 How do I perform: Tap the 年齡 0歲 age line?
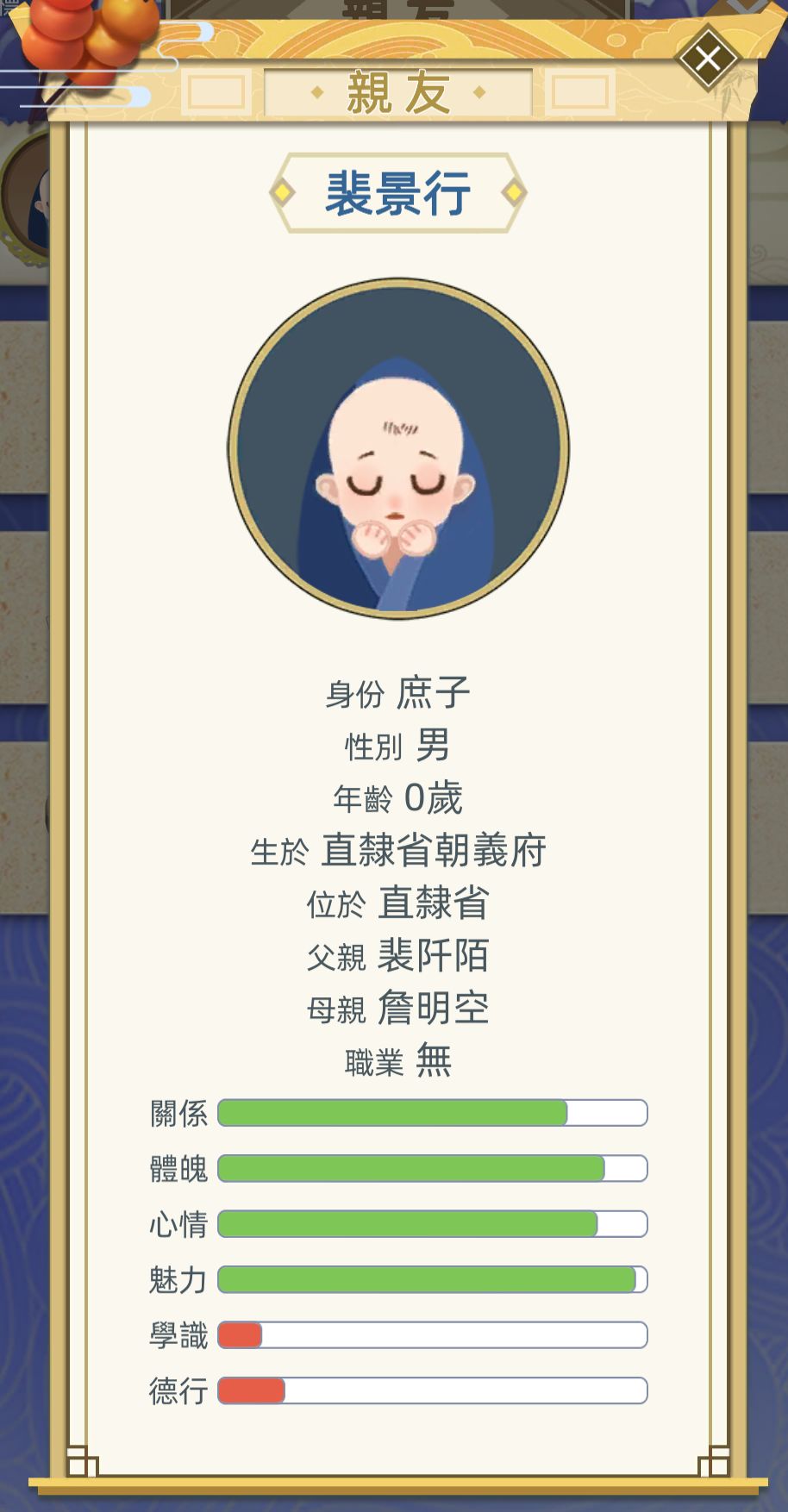pos(397,798)
